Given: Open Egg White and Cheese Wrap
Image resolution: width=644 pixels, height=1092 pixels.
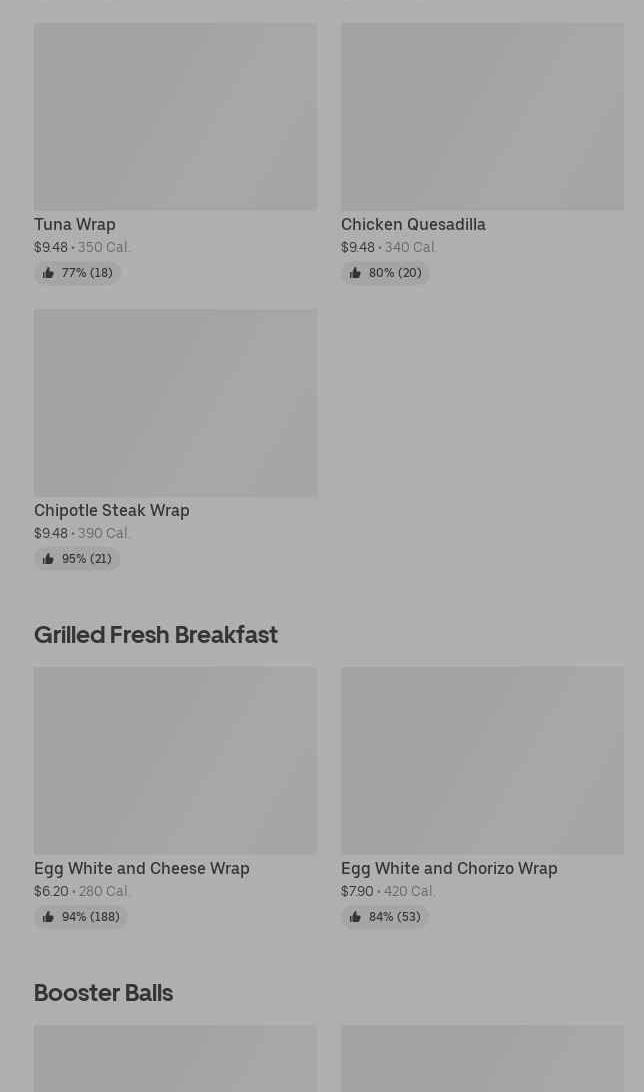Looking at the screenshot, I should [x=175, y=797].
